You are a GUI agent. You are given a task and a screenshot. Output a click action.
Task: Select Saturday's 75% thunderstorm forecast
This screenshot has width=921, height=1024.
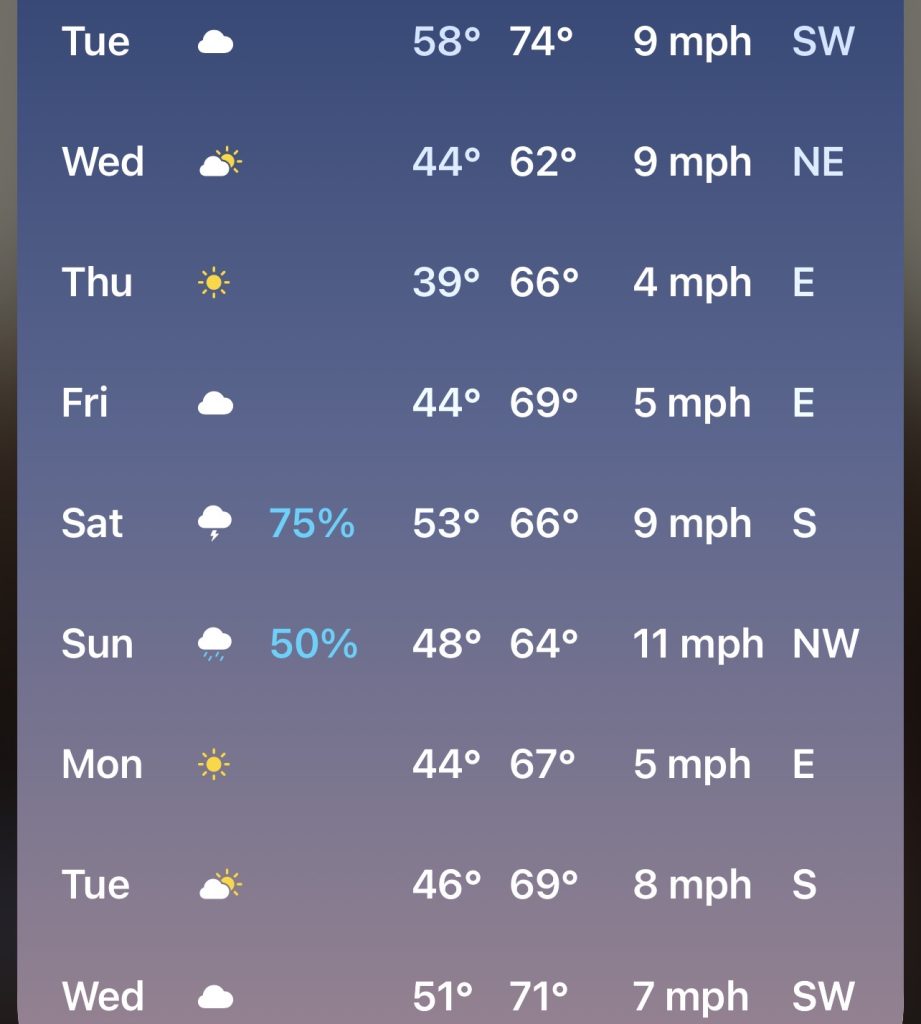(460, 523)
